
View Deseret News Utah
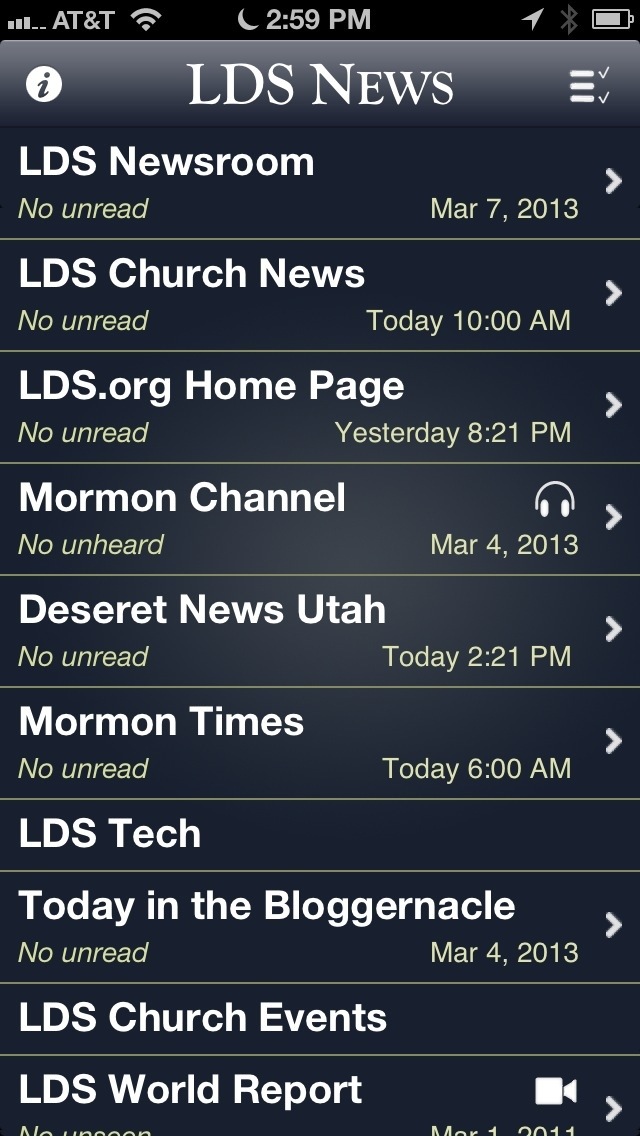point(320,631)
